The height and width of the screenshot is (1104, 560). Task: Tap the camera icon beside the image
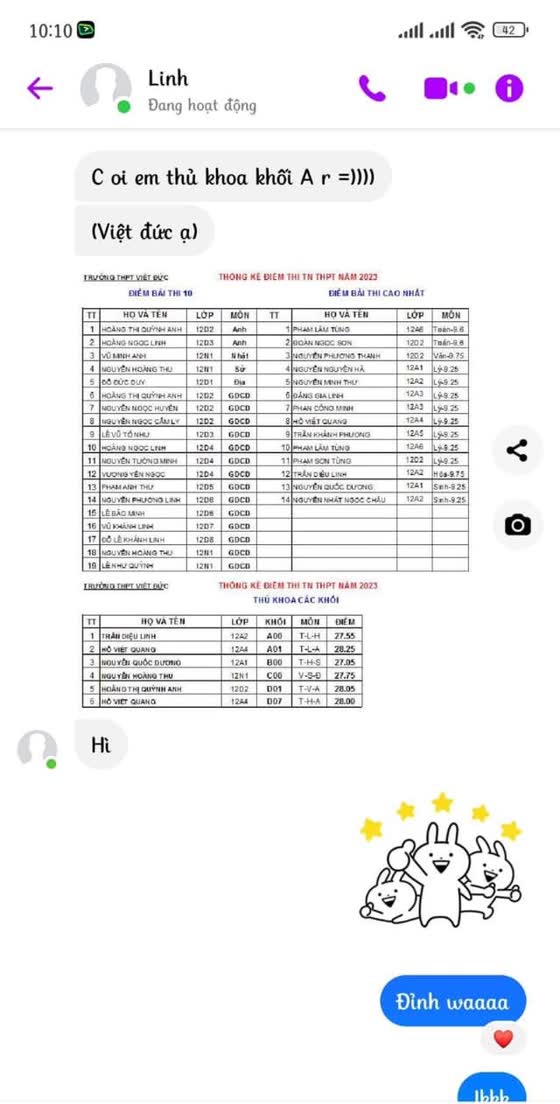pos(517,525)
